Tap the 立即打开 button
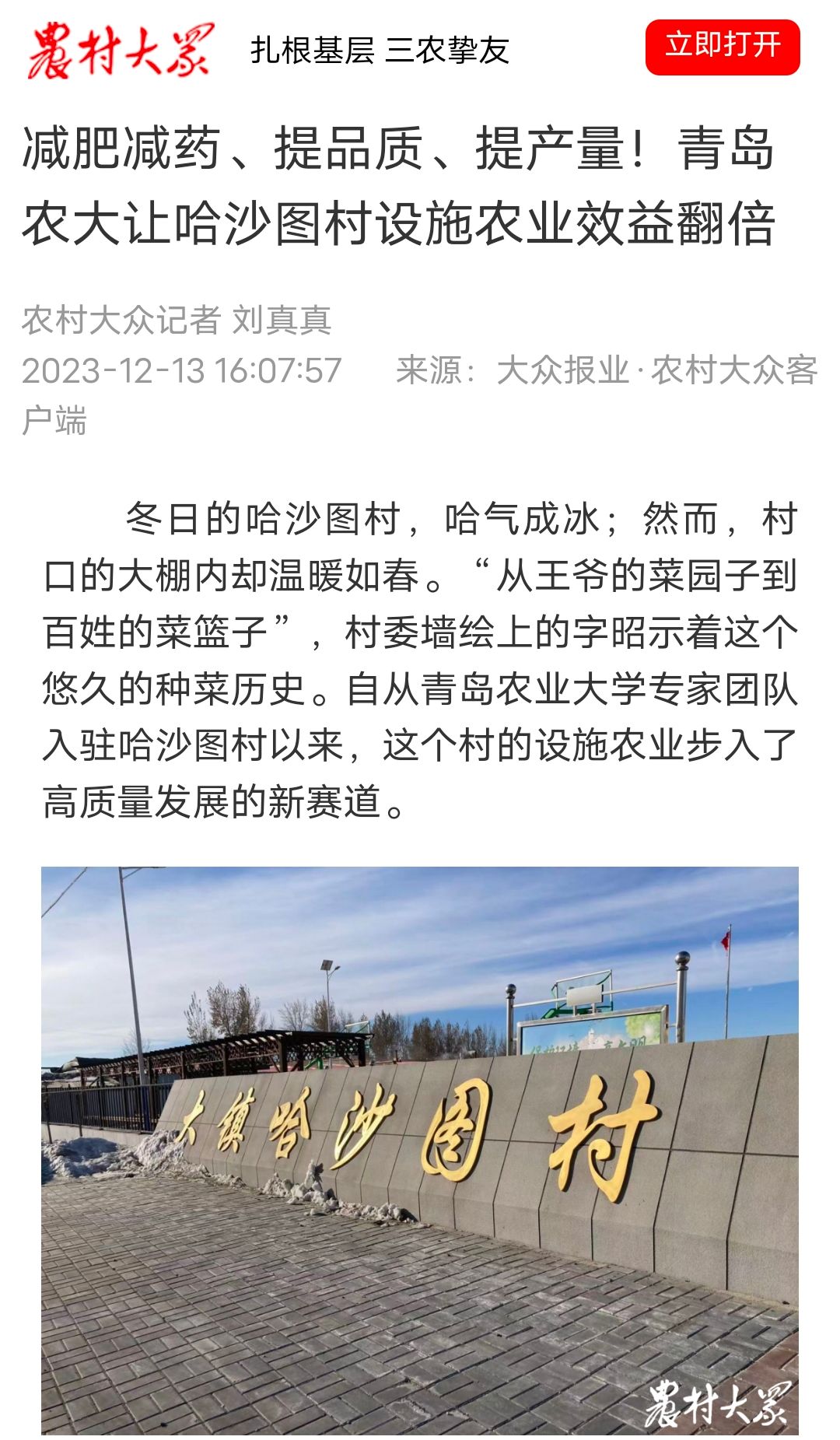 722,47
